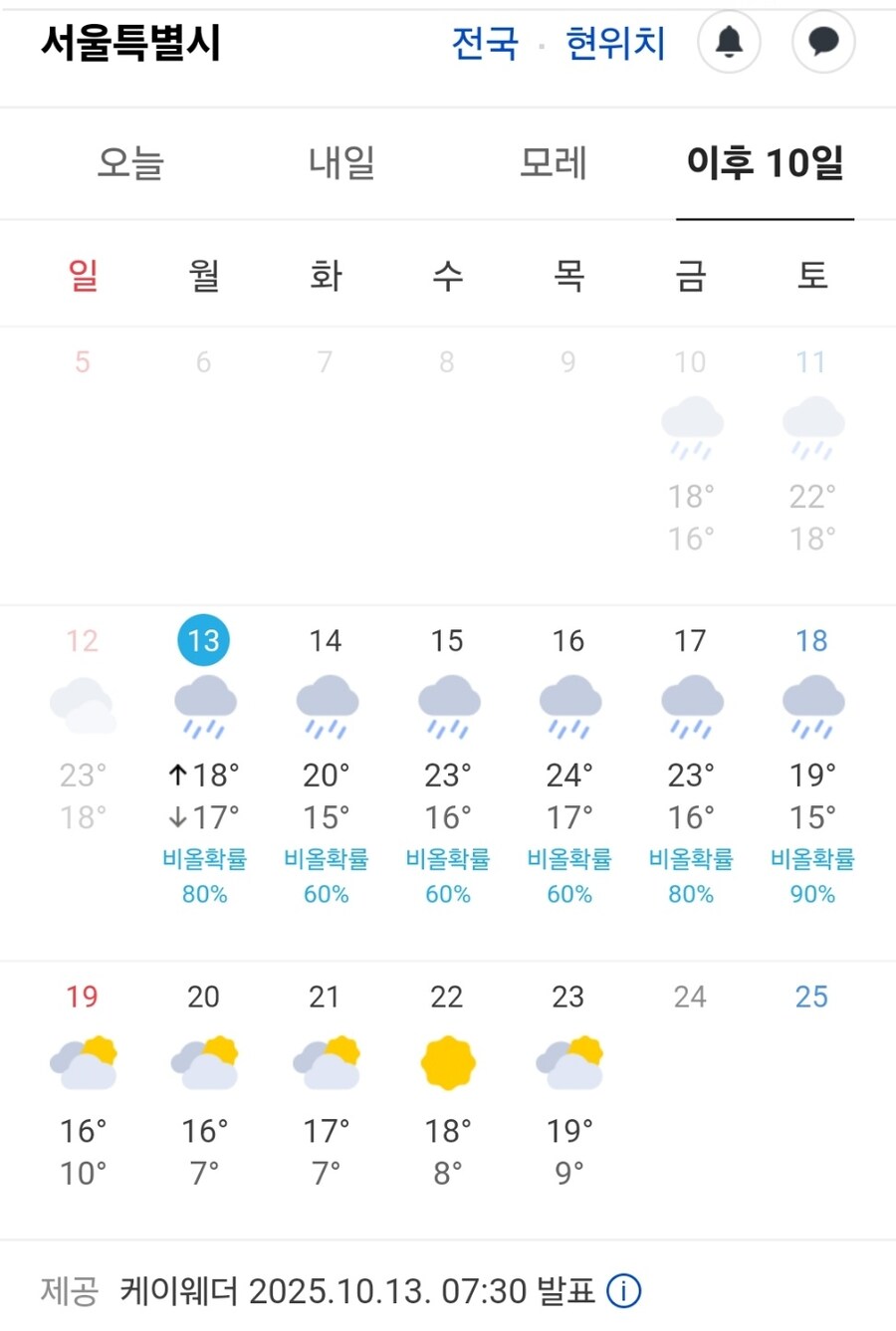
Task: Switch to the 모레 tab
Action: pyautogui.click(x=554, y=162)
